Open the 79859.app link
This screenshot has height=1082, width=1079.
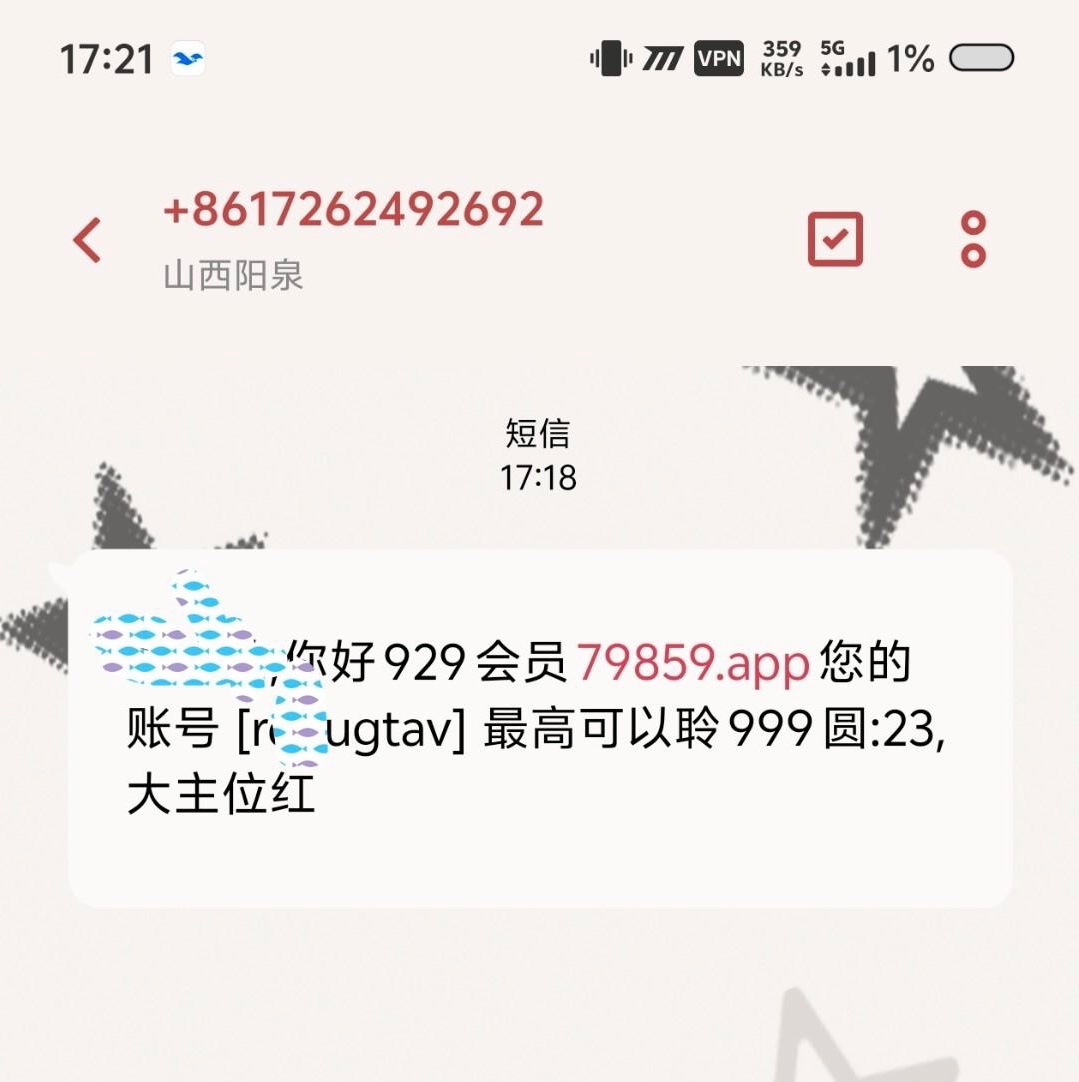[x=693, y=662]
